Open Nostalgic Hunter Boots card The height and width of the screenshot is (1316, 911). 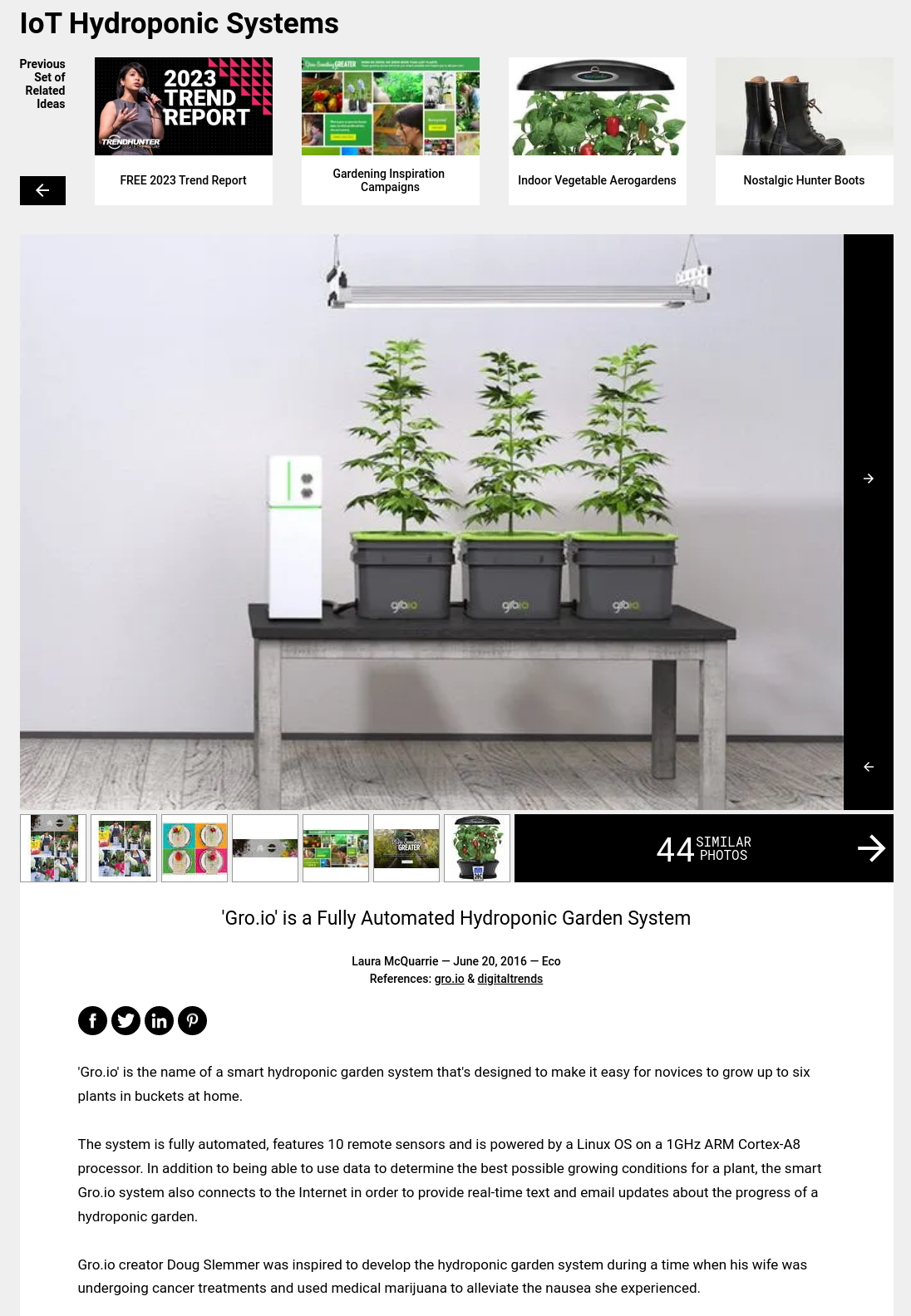pyautogui.click(x=804, y=131)
